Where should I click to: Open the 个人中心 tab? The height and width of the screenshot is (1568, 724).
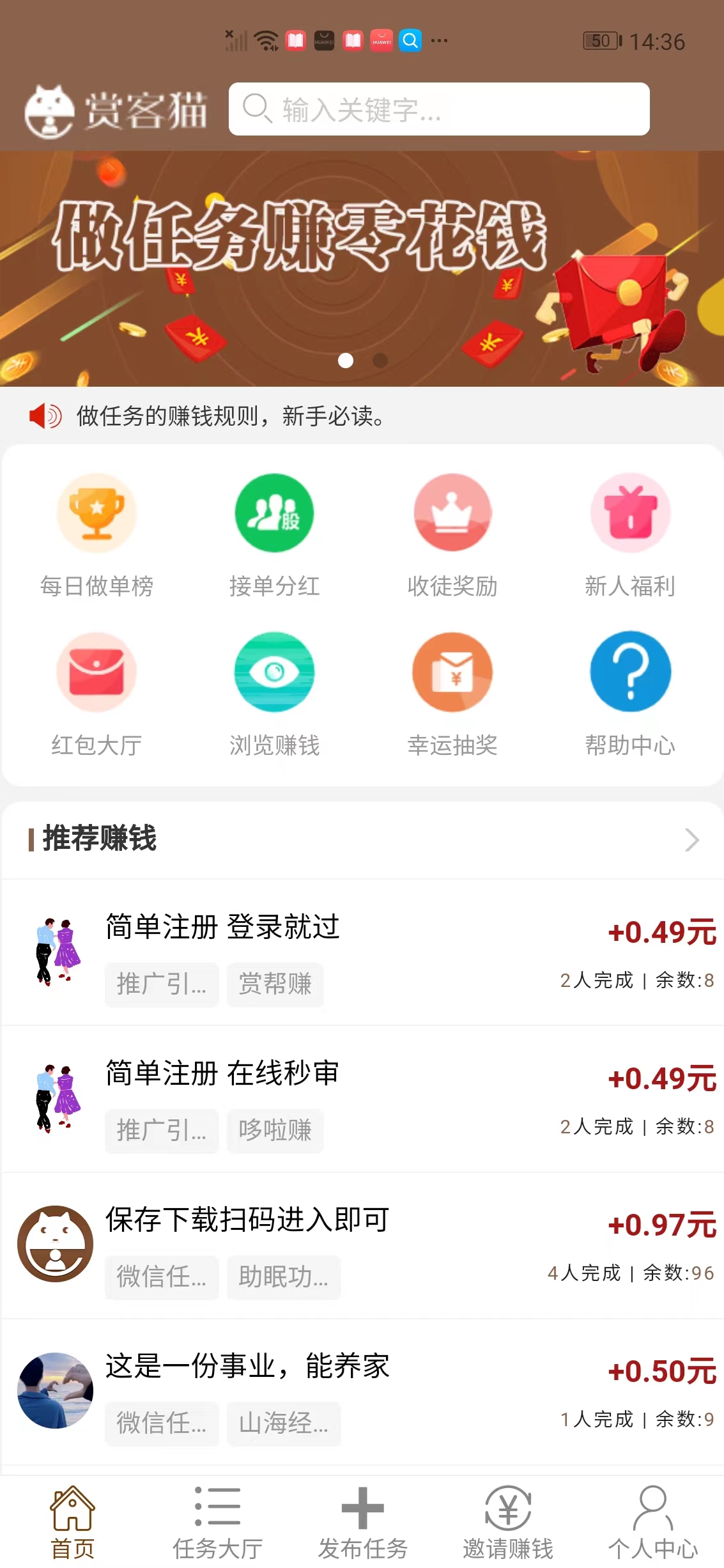[652, 1523]
